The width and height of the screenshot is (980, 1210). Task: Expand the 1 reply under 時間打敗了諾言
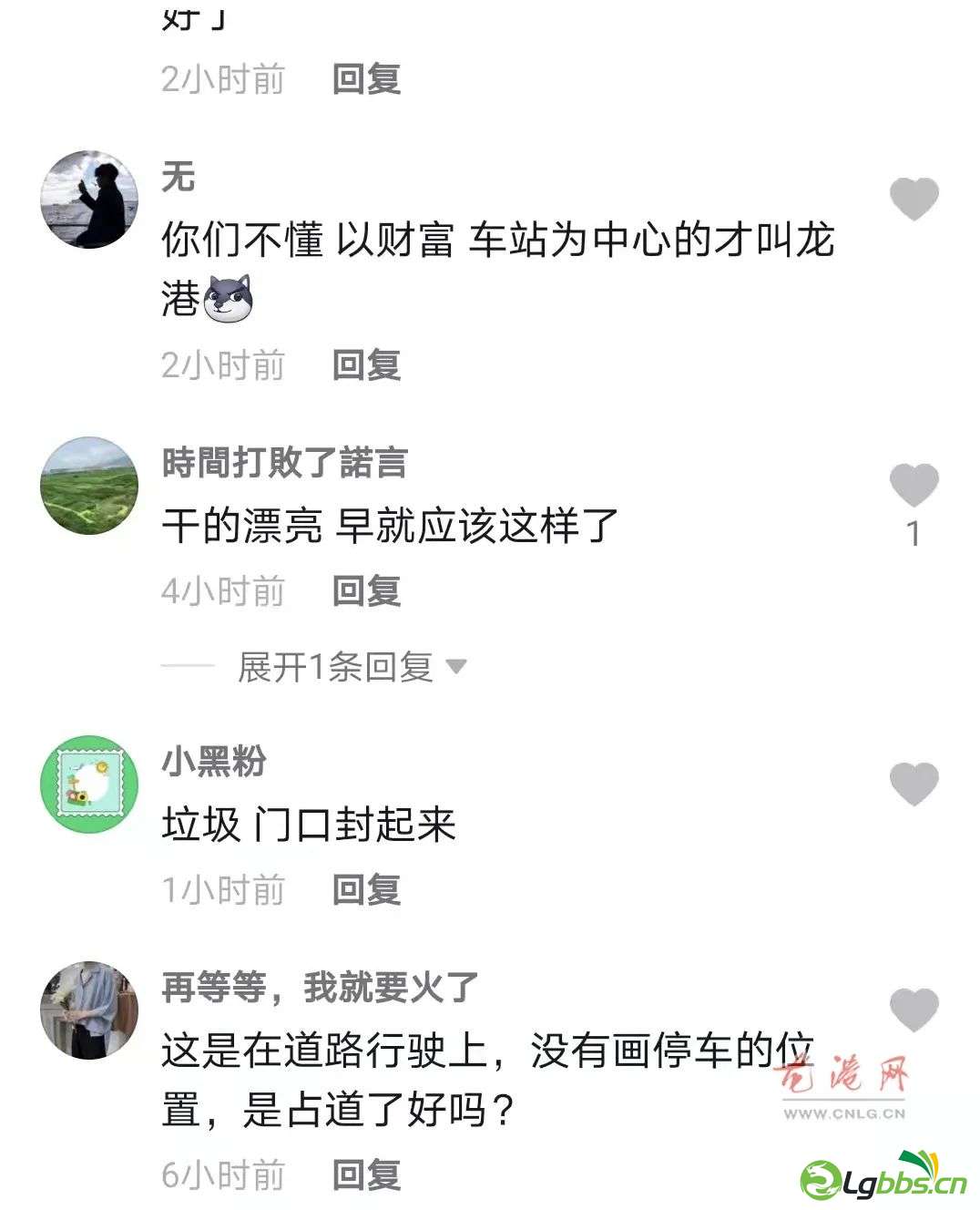coord(351,667)
